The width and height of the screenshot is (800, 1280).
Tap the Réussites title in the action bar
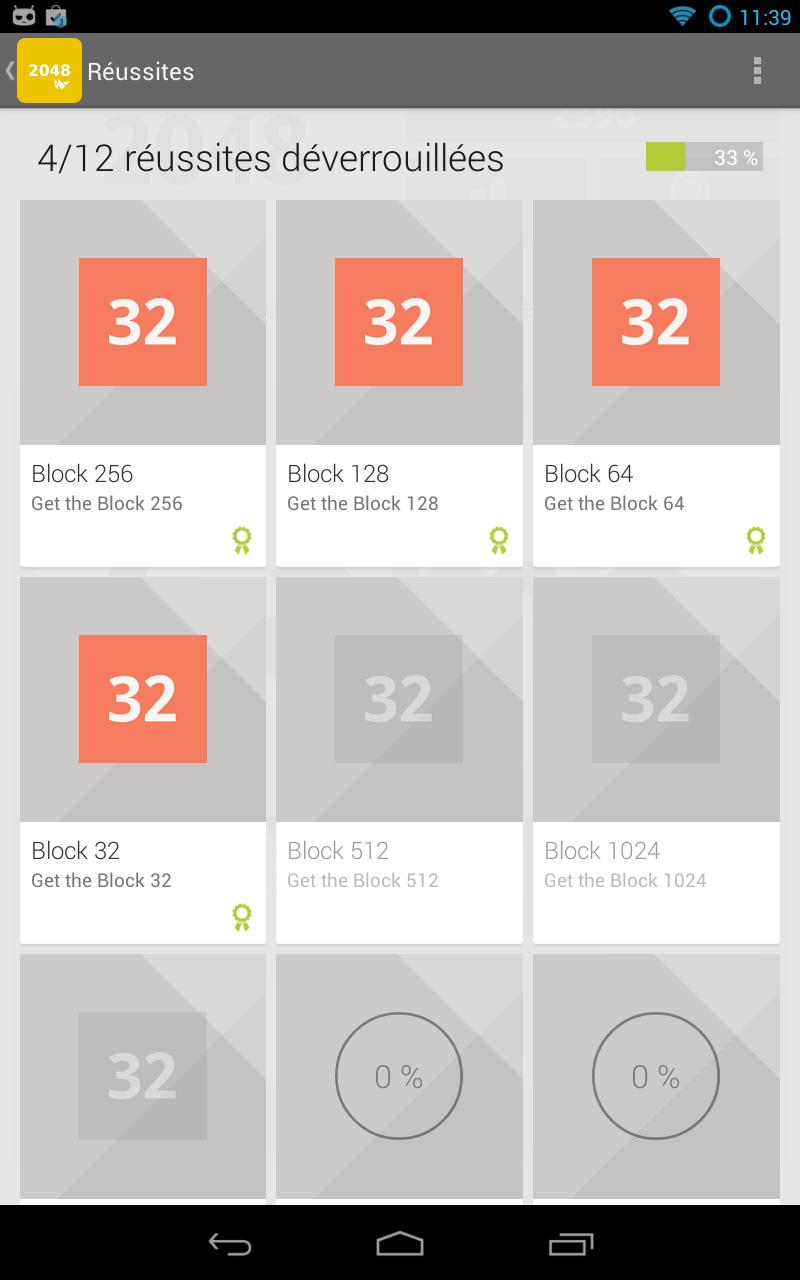[x=140, y=71]
